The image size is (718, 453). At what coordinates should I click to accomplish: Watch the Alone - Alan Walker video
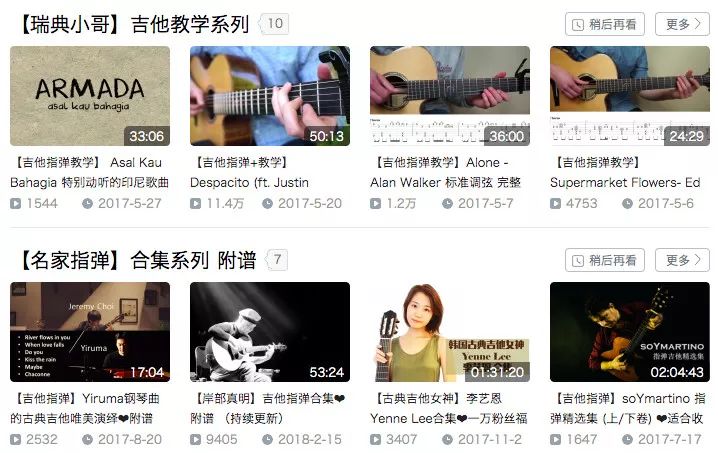[450, 97]
